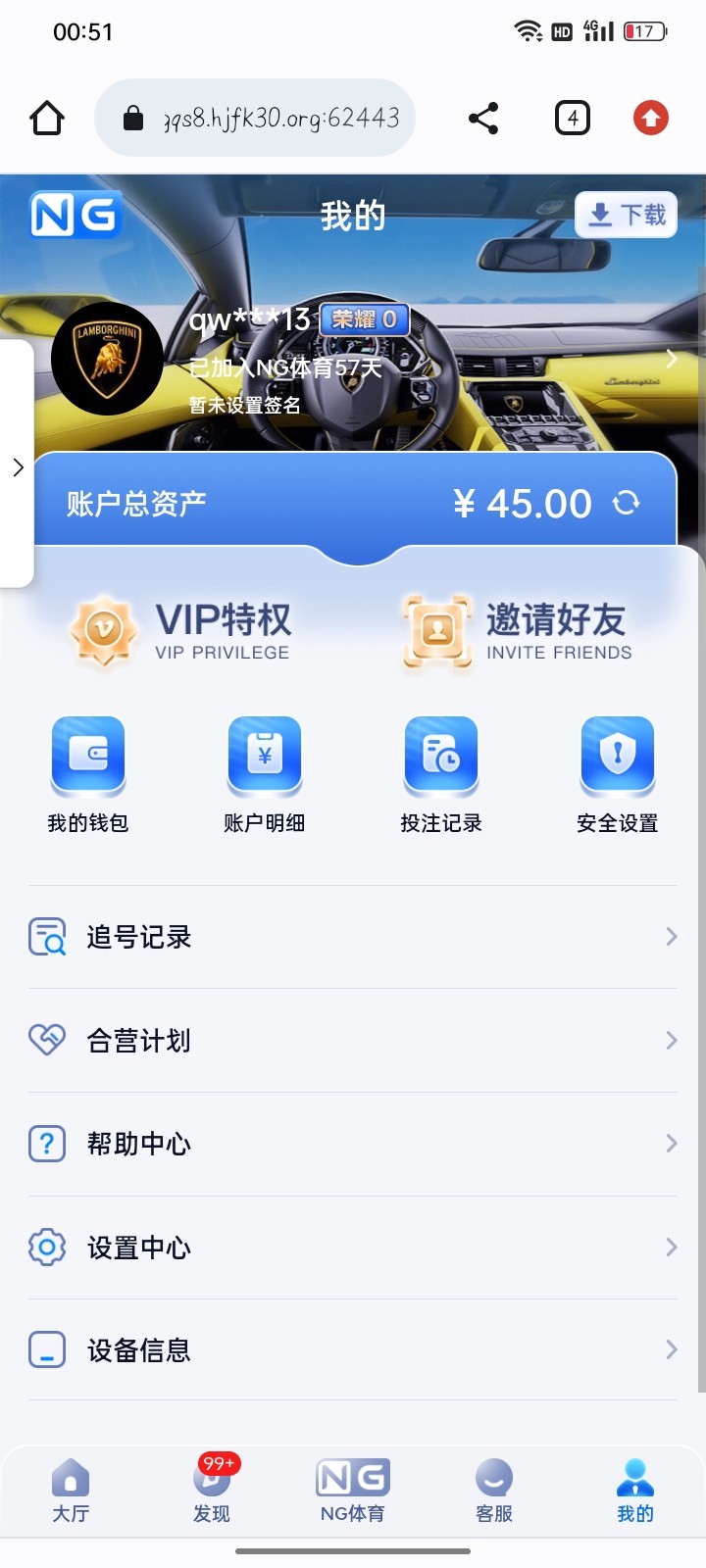Open VIP特权 privileges
The width and height of the screenshot is (706, 1568).
[181, 632]
